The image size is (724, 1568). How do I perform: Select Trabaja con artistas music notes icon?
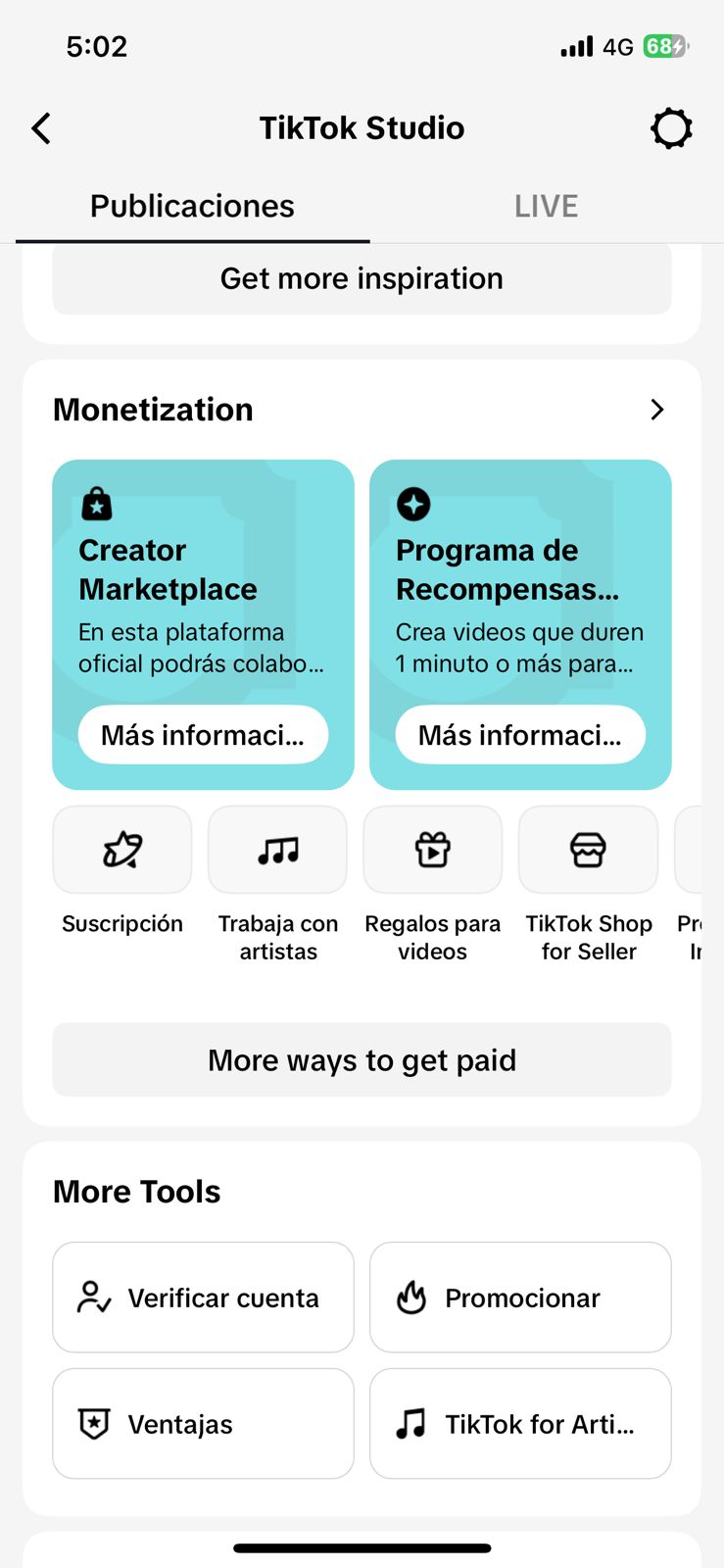coord(277,850)
